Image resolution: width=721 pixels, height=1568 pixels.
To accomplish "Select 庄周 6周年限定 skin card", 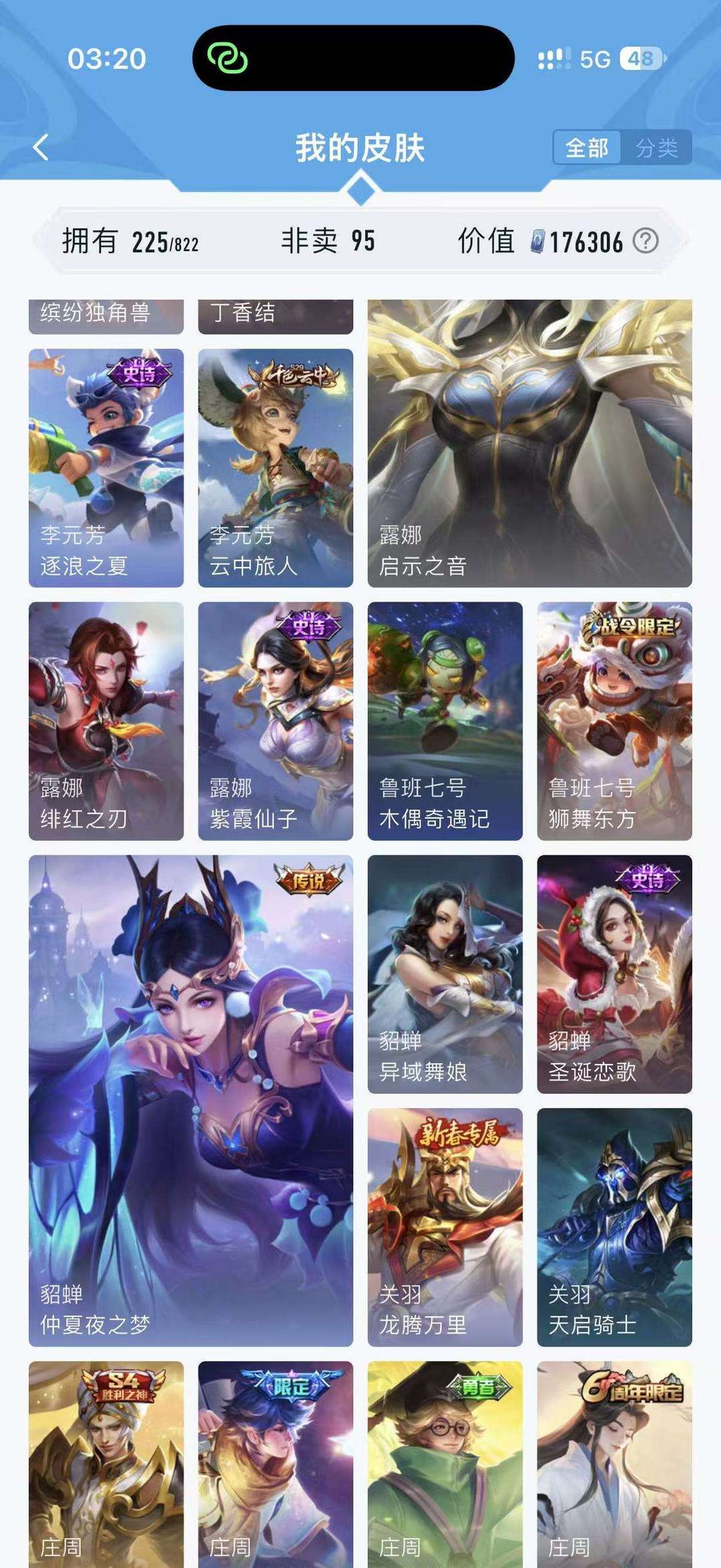I will [x=615, y=1464].
